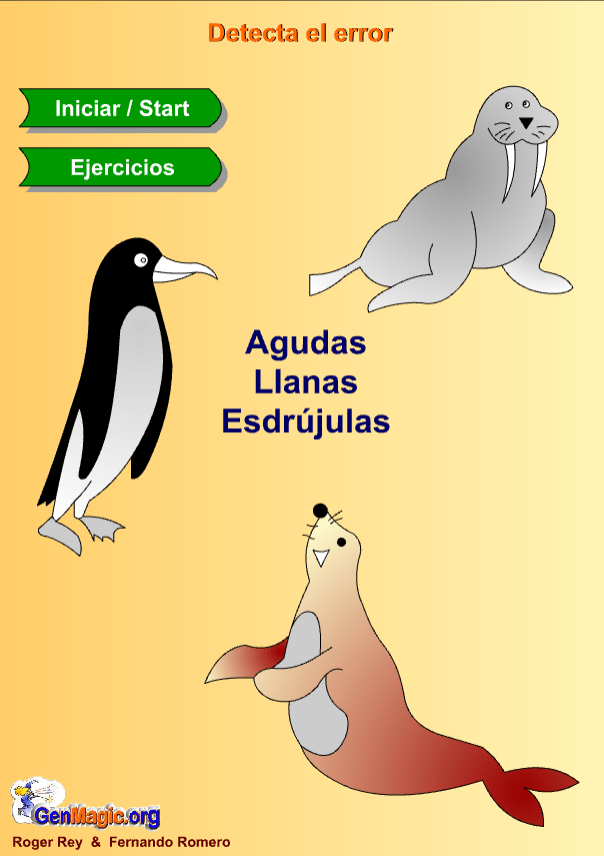This screenshot has height=856, width=604.
Task: Tap the Iniciar / Start button
Action: 121,108
